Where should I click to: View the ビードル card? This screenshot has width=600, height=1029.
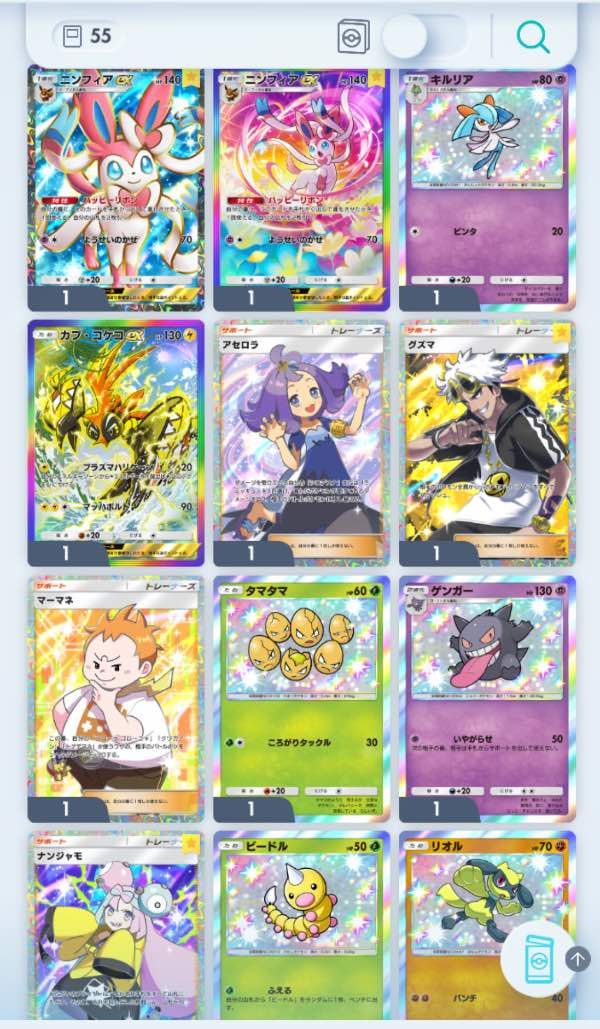point(301,925)
